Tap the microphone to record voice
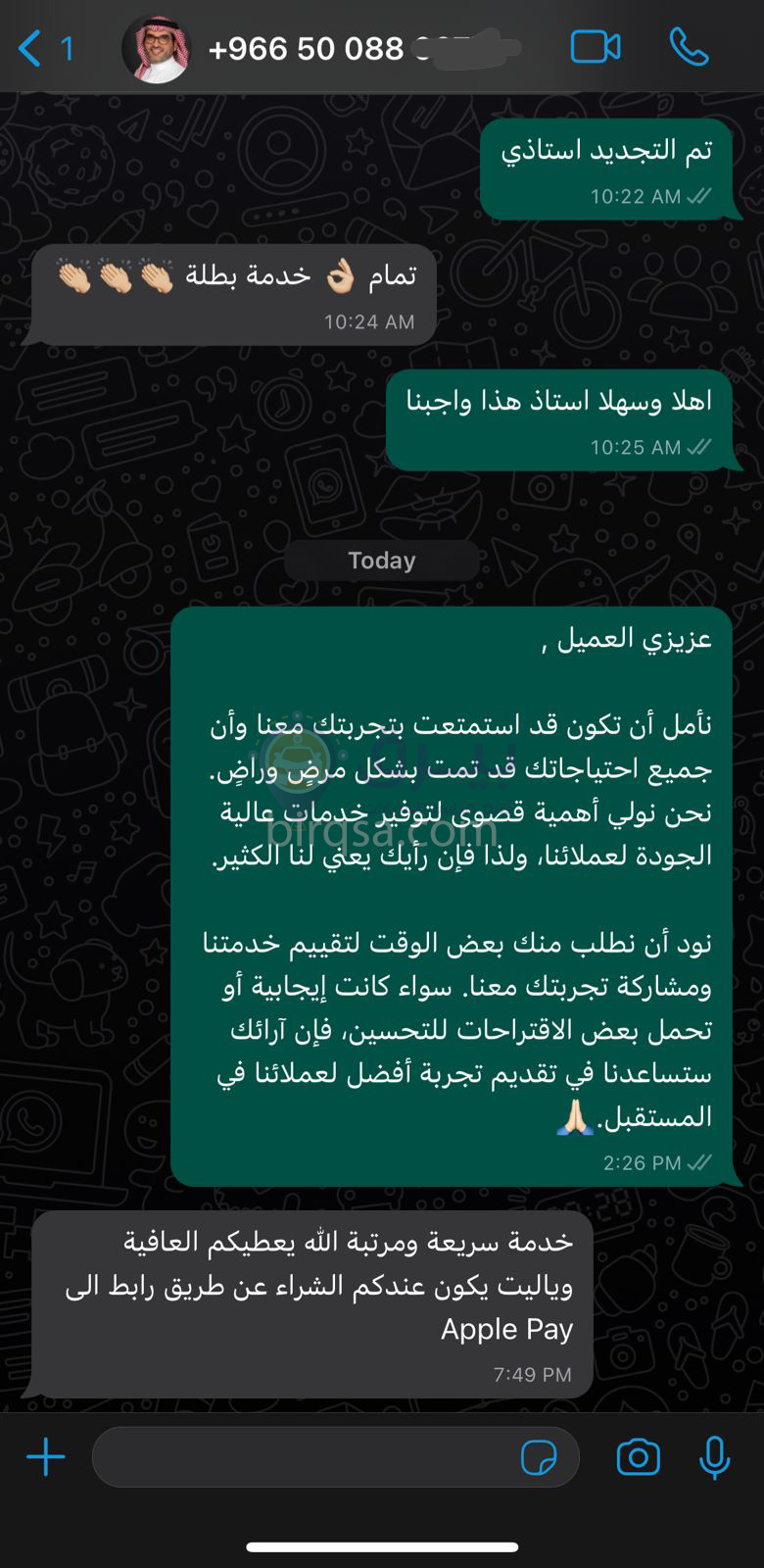Viewport: 764px width, 1568px height. (715, 1457)
